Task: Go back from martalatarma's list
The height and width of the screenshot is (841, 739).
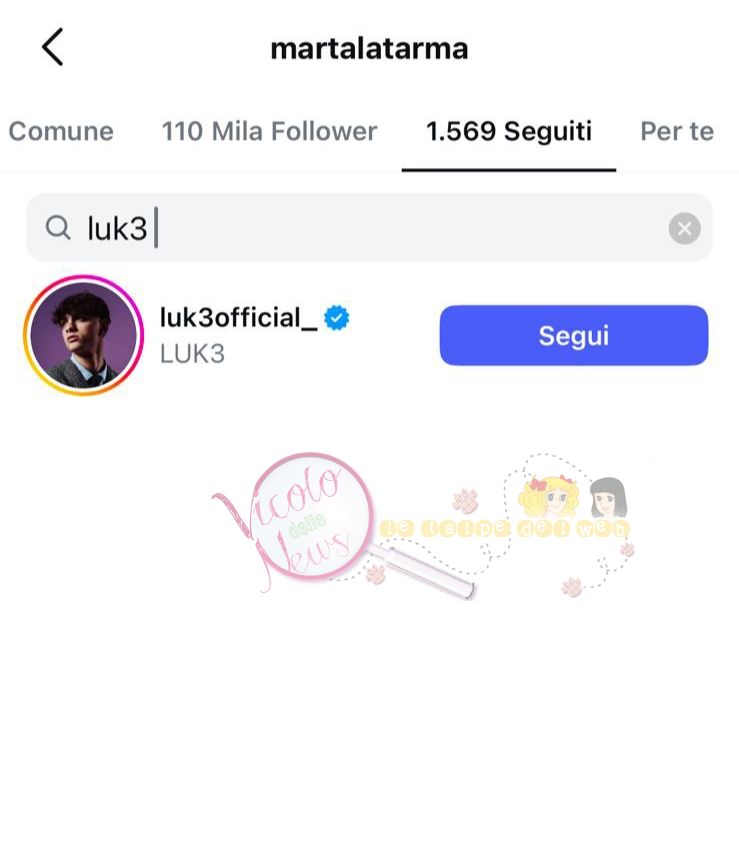Action: coord(52,47)
